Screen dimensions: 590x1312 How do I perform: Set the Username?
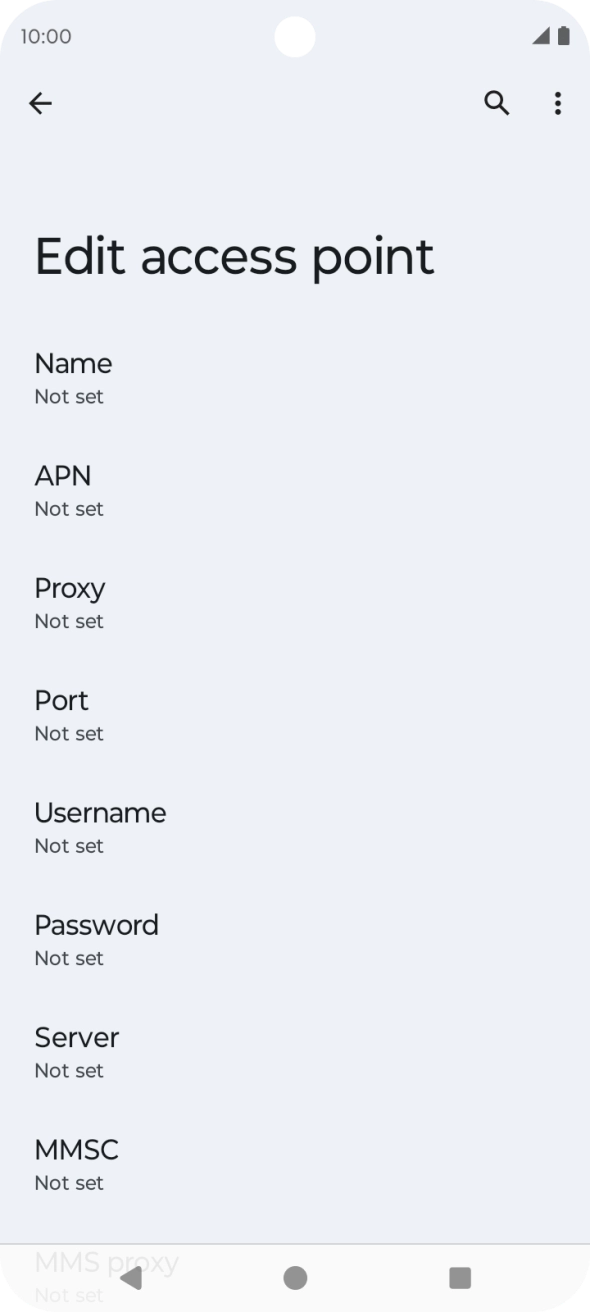click(x=295, y=827)
